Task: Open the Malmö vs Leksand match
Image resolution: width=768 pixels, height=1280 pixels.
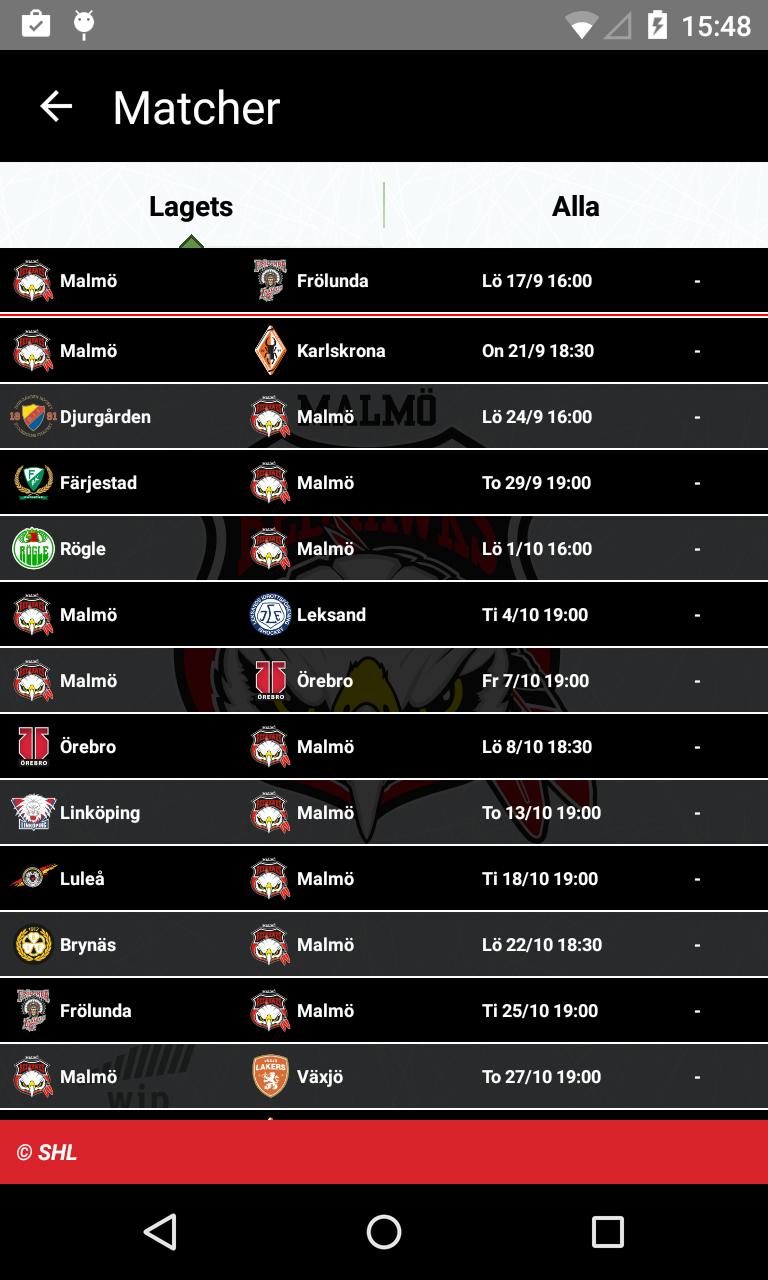Action: click(384, 615)
